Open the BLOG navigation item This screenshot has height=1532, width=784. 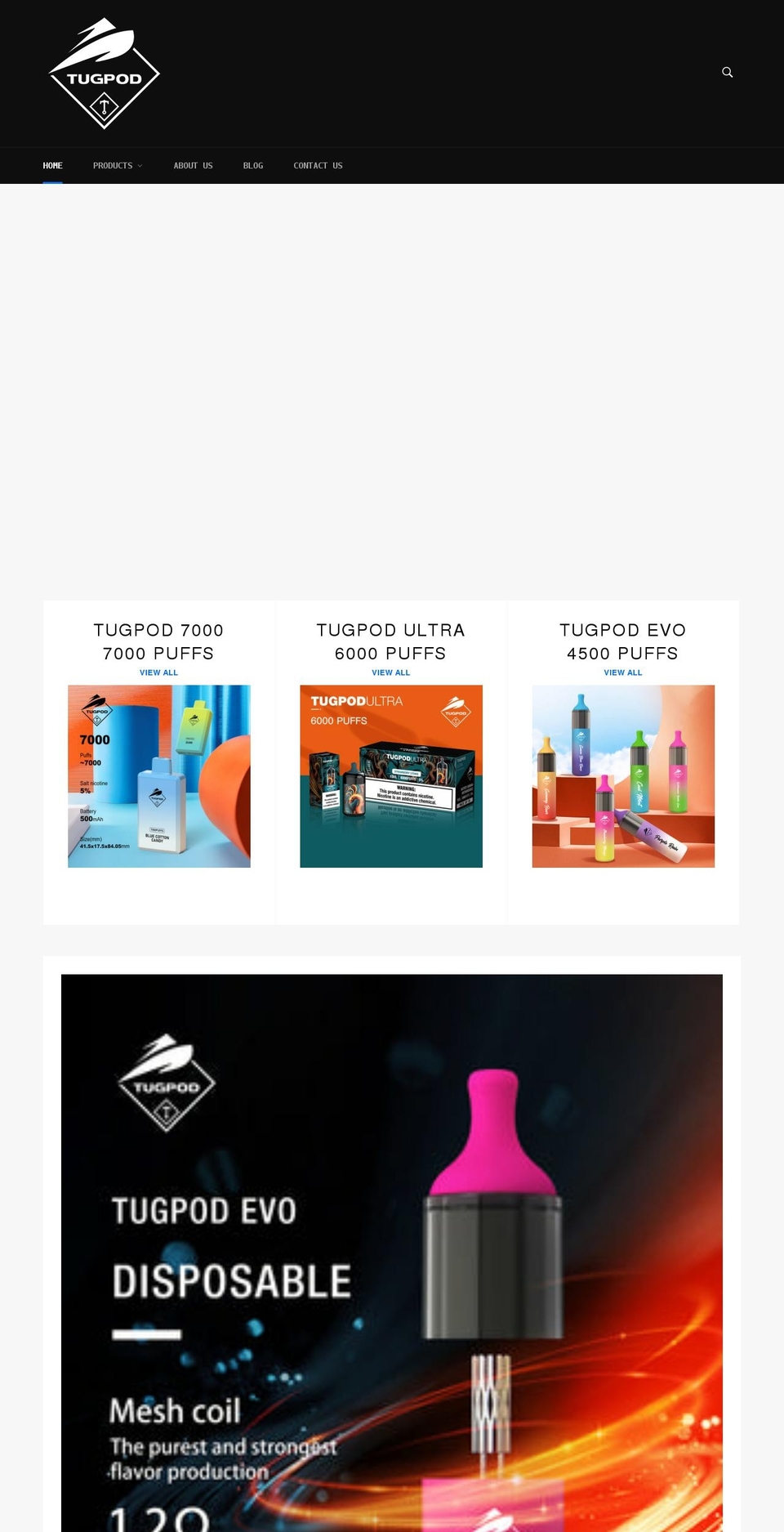pyautogui.click(x=252, y=165)
